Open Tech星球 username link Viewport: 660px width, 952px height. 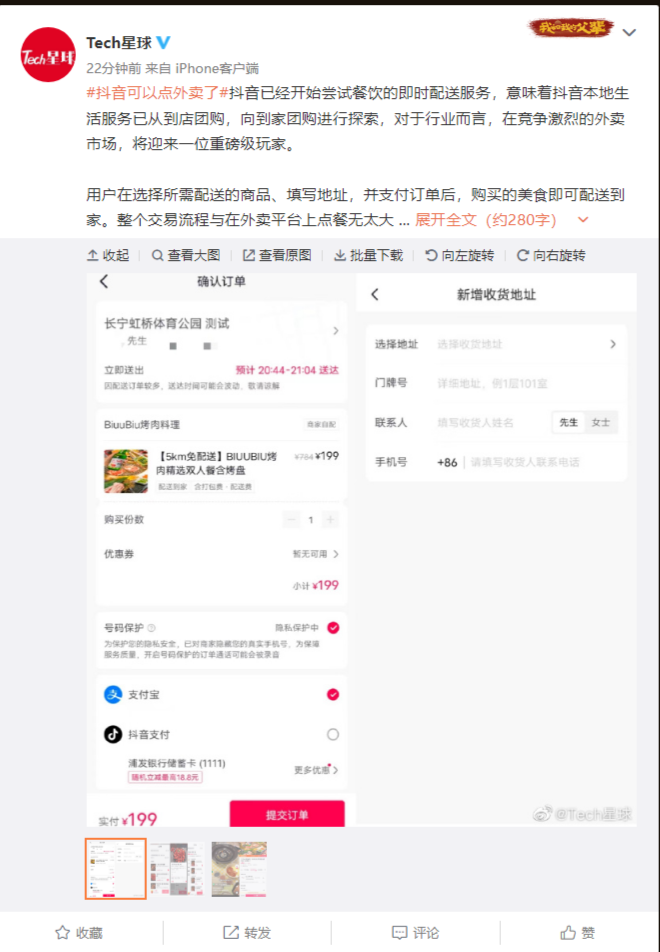(x=116, y=42)
